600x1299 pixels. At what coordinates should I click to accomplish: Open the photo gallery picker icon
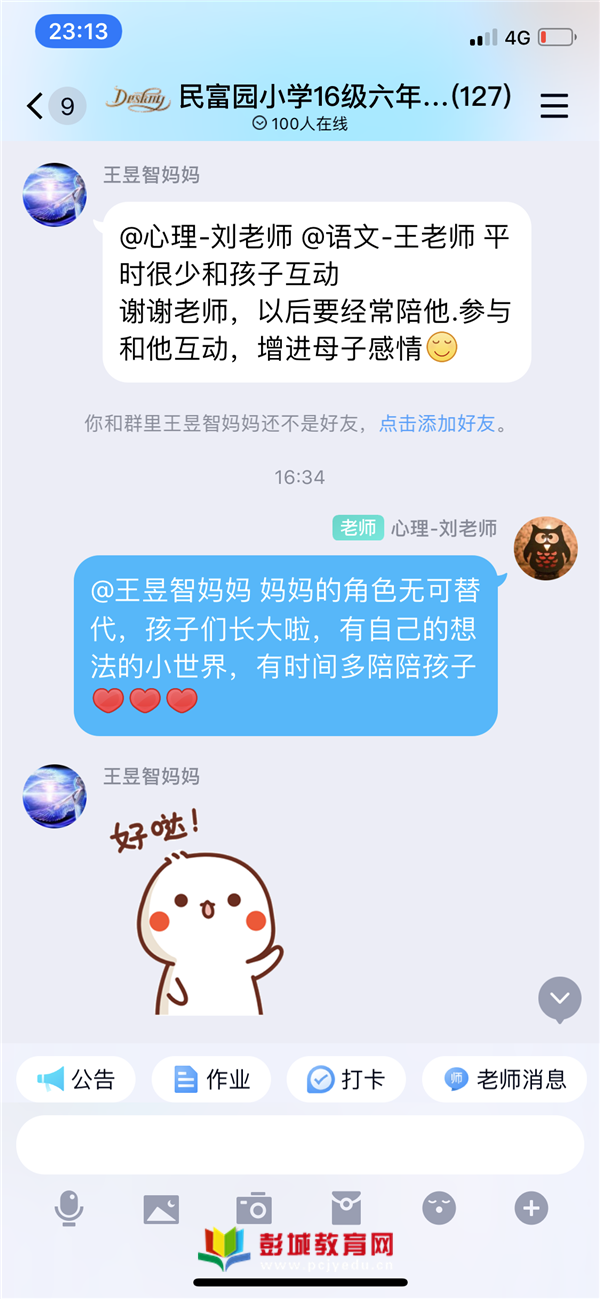[x=161, y=1209]
